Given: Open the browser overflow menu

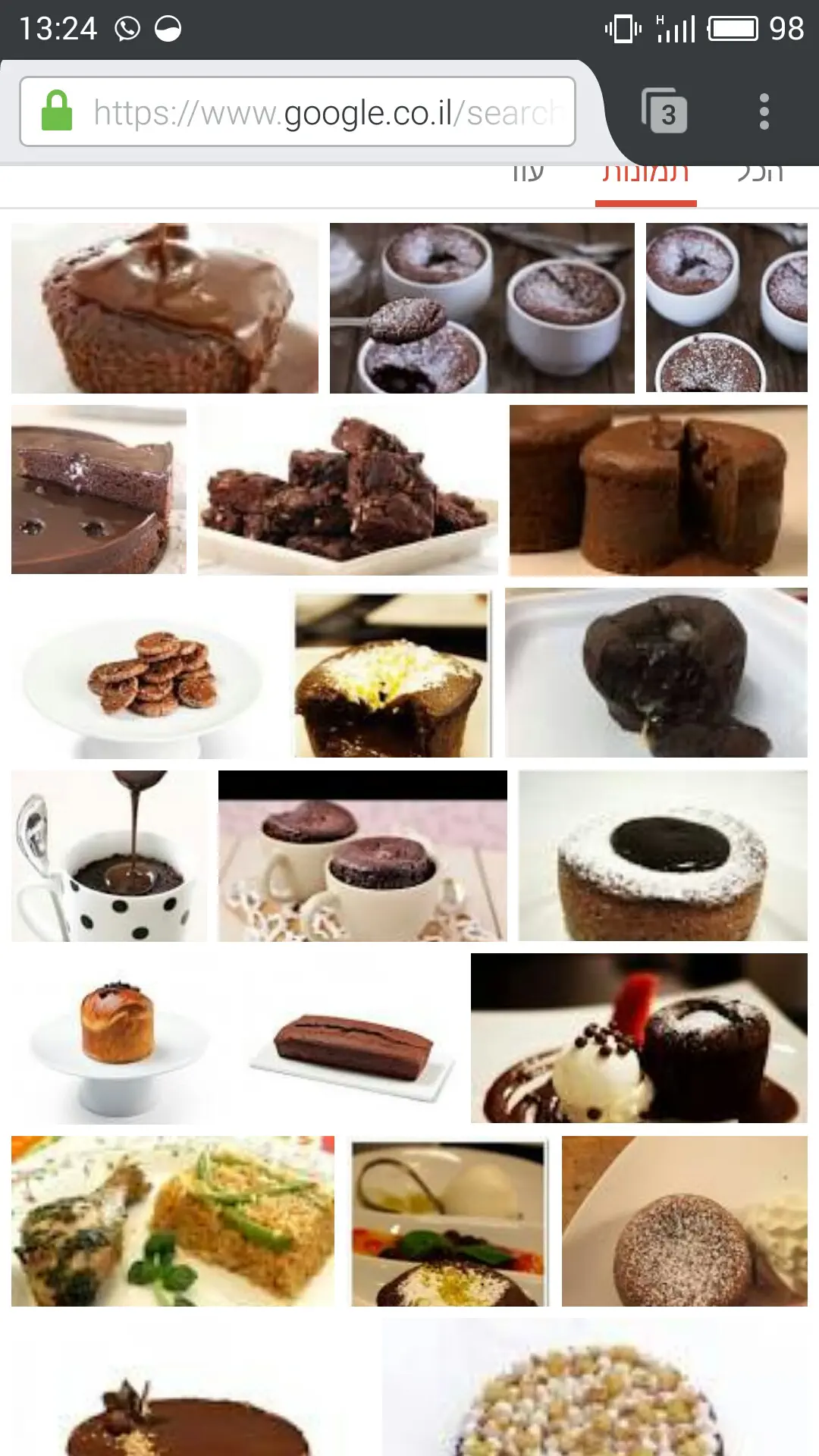Looking at the screenshot, I should (x=764, y=112).
